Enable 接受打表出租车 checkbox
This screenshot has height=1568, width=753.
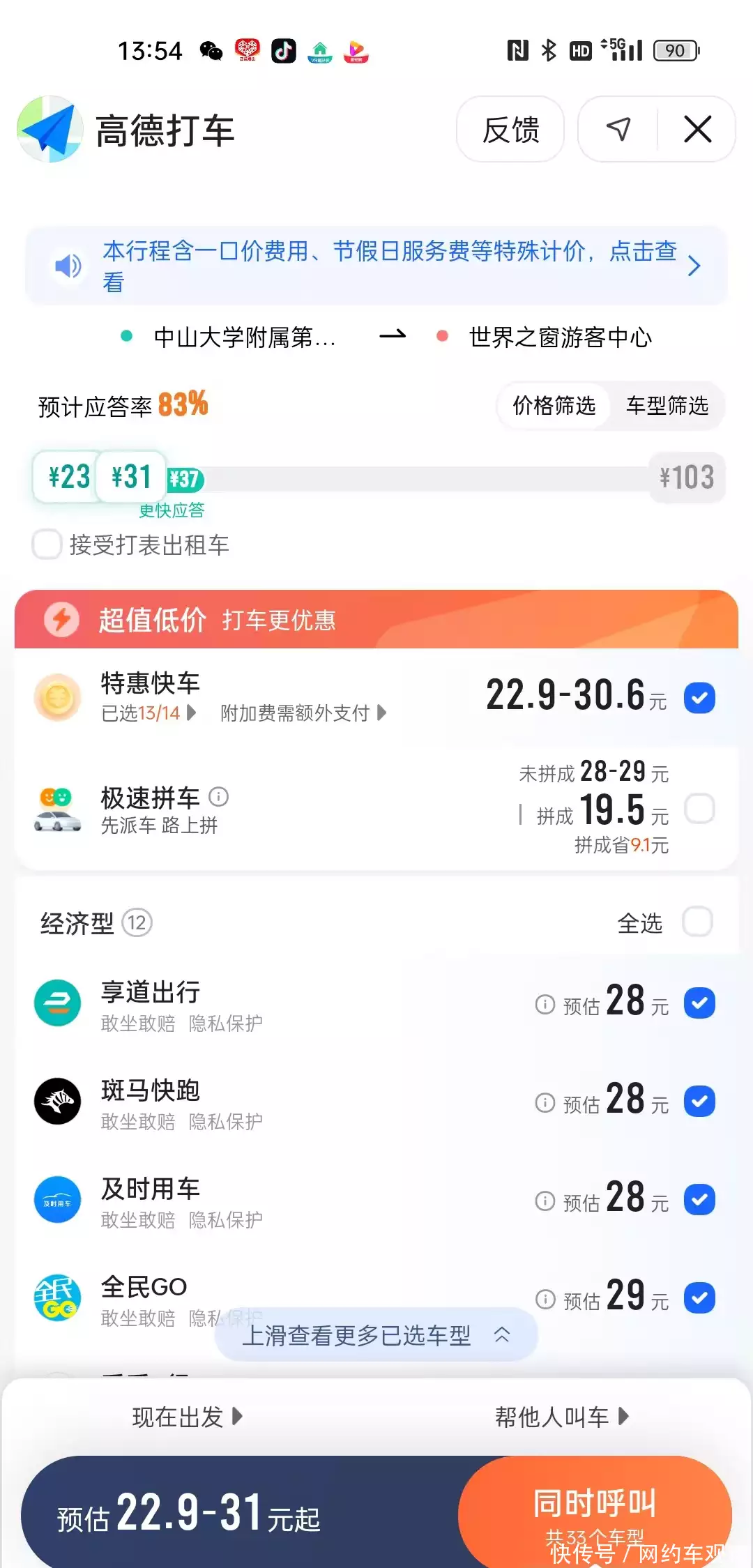coord(47,545)
